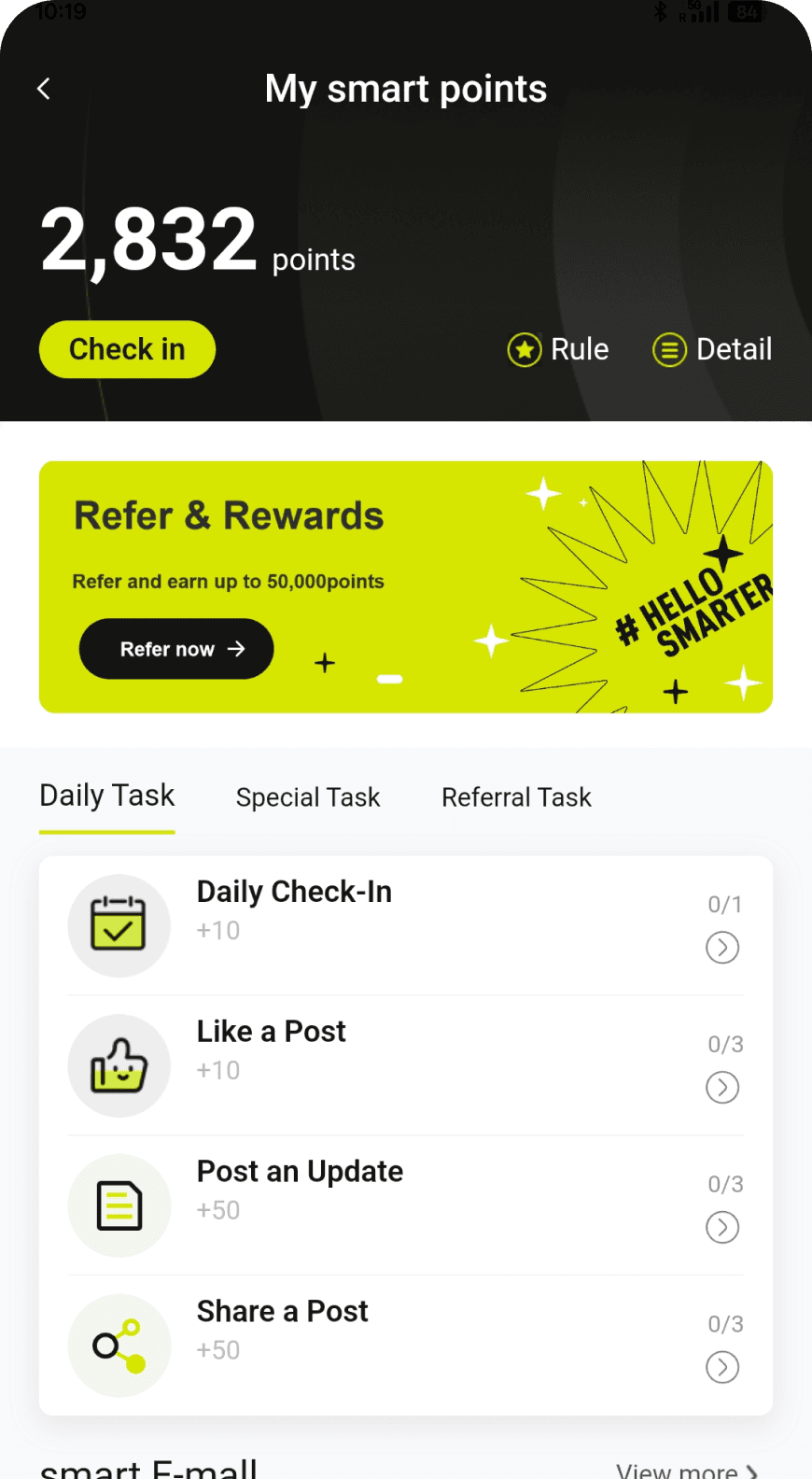View more smart E-mall items
Image resolution: width=812 pixels, height=1479 pixels.
pyautogui.click(x=686, y=1470)
